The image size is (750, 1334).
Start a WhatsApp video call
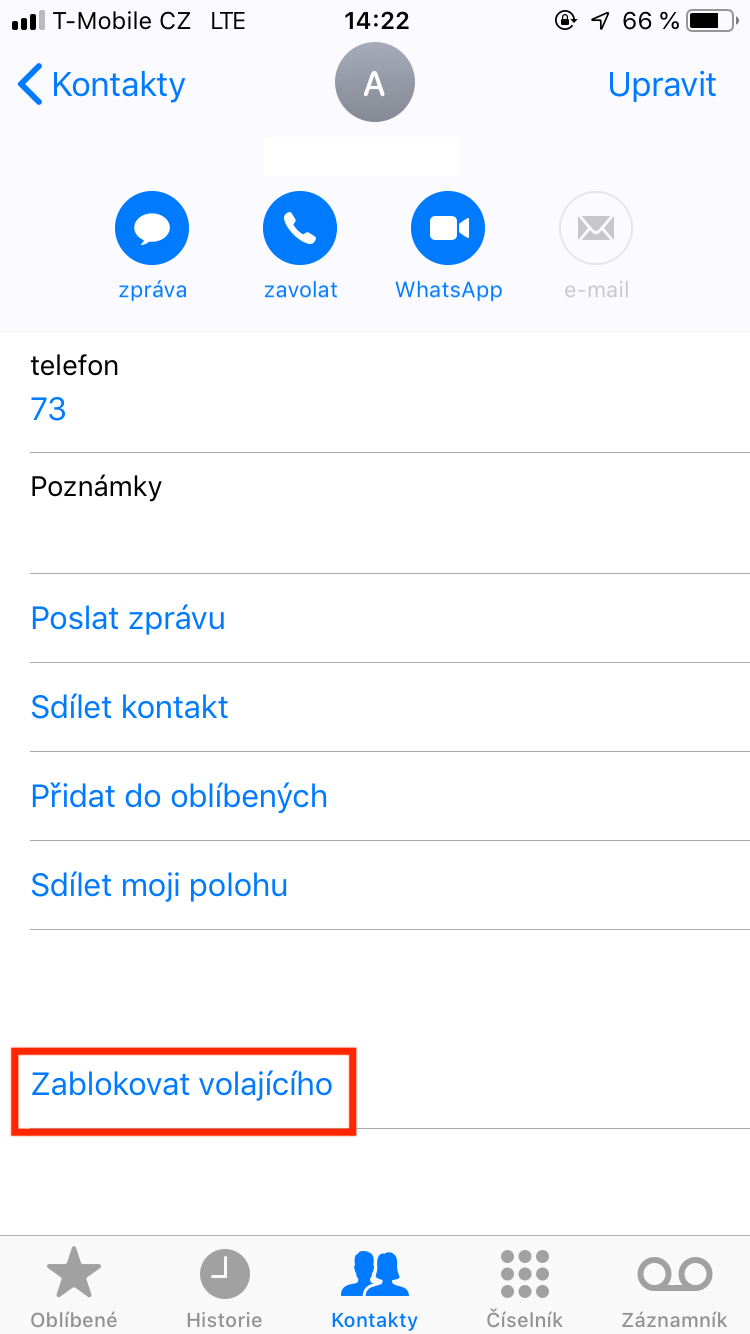tap(448, 230)
